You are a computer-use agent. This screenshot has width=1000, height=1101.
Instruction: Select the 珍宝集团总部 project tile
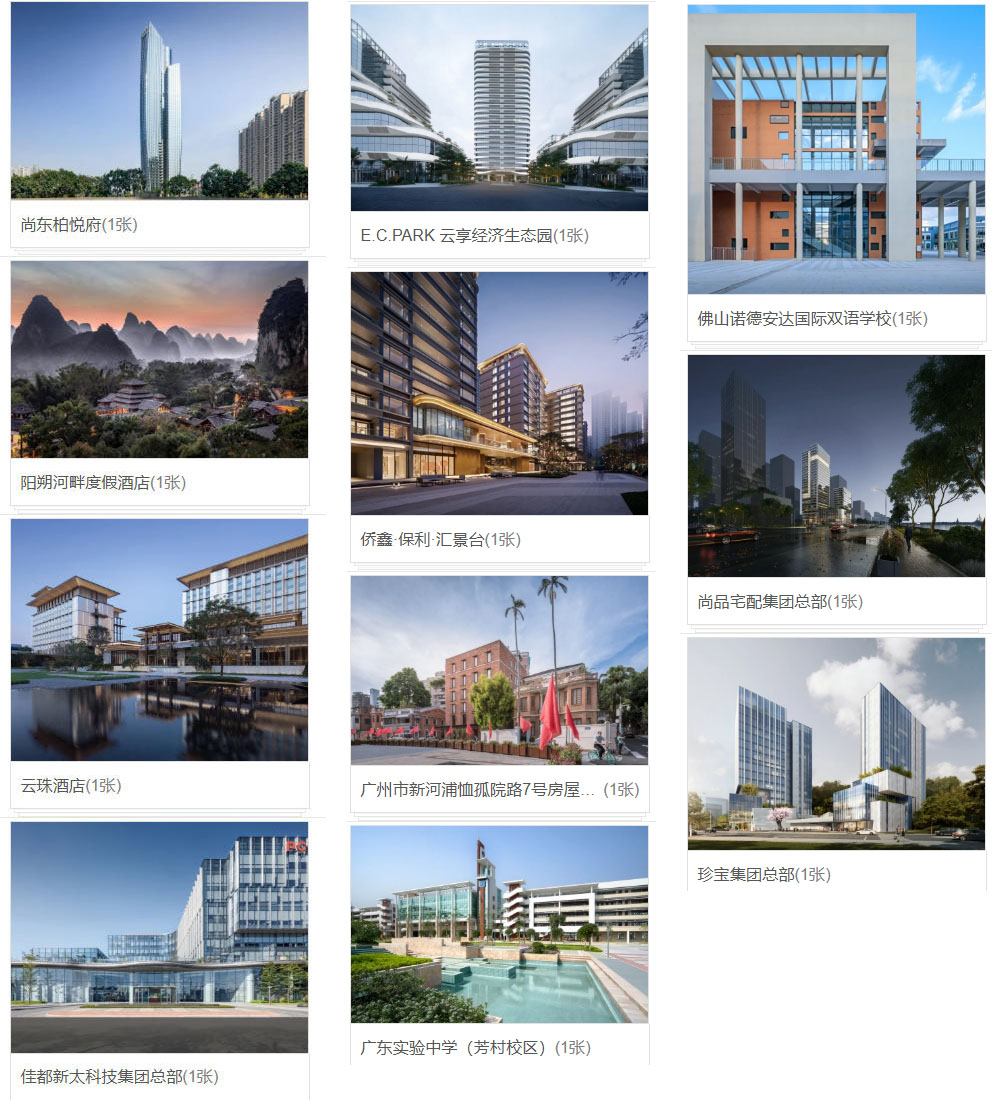(x=836, y=744)
